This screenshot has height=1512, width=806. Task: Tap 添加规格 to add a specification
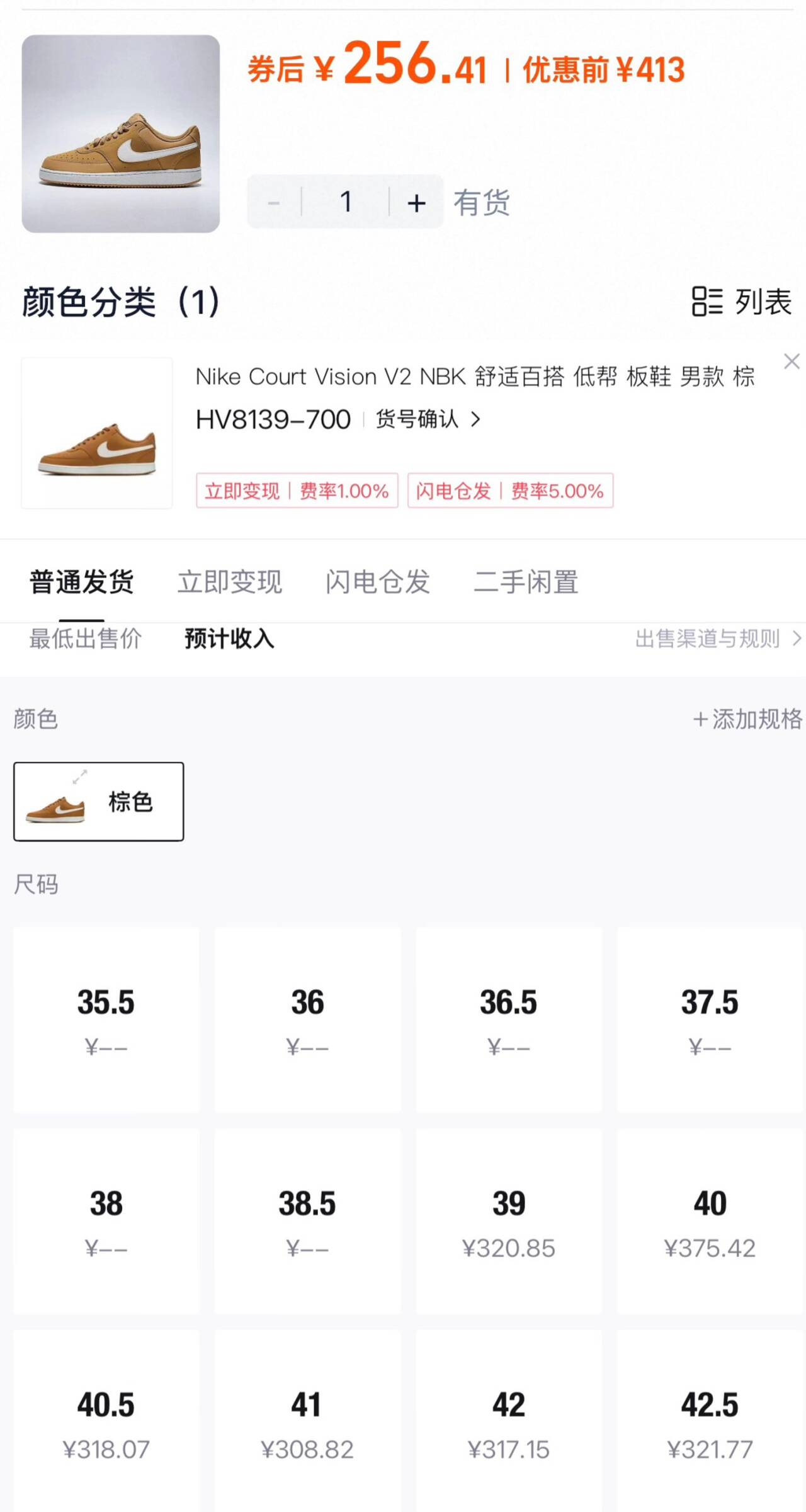pyautogui.click(x=747, y=719)
